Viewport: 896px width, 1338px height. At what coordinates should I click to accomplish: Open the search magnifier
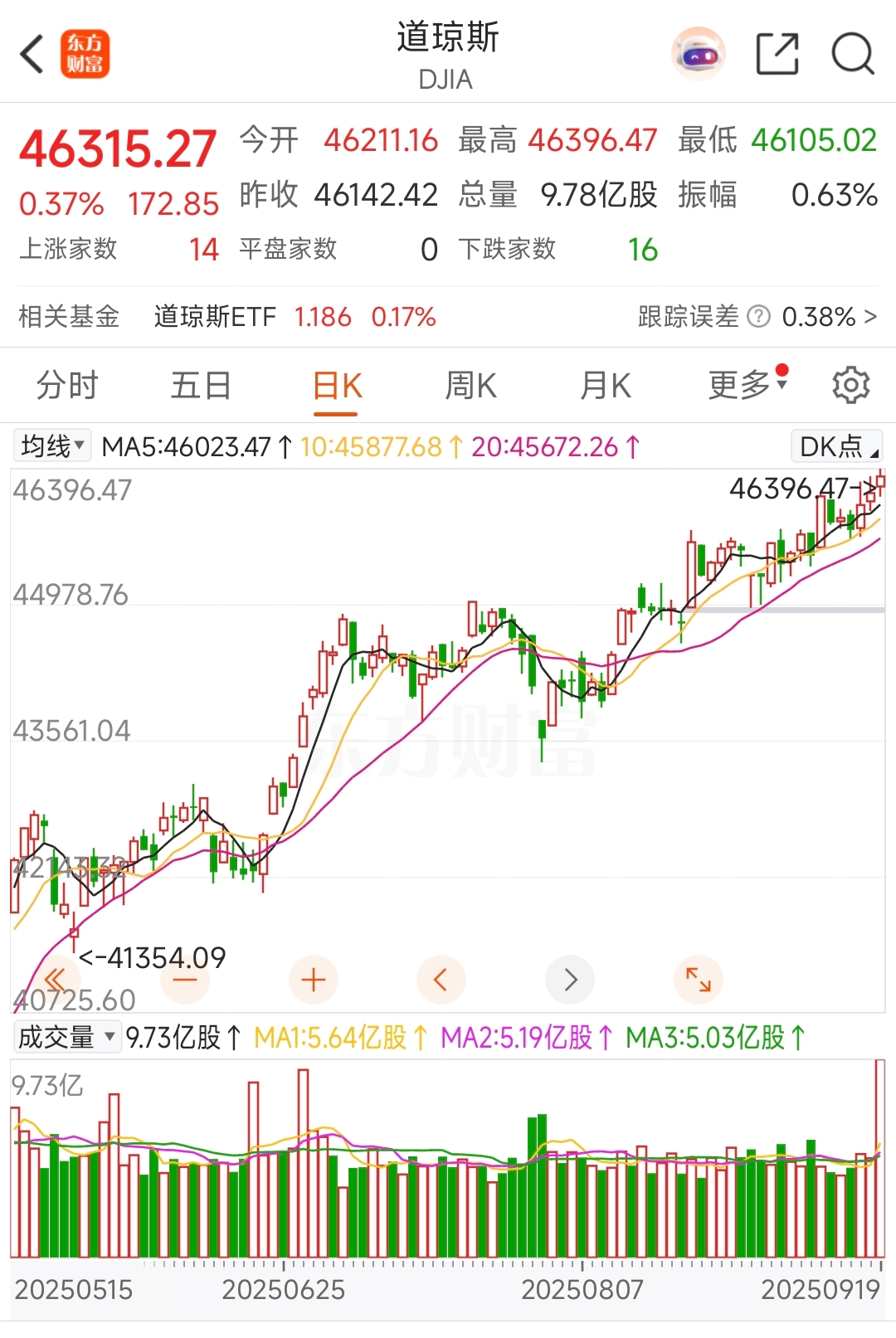pyautogui.click(x=853, y=55)
